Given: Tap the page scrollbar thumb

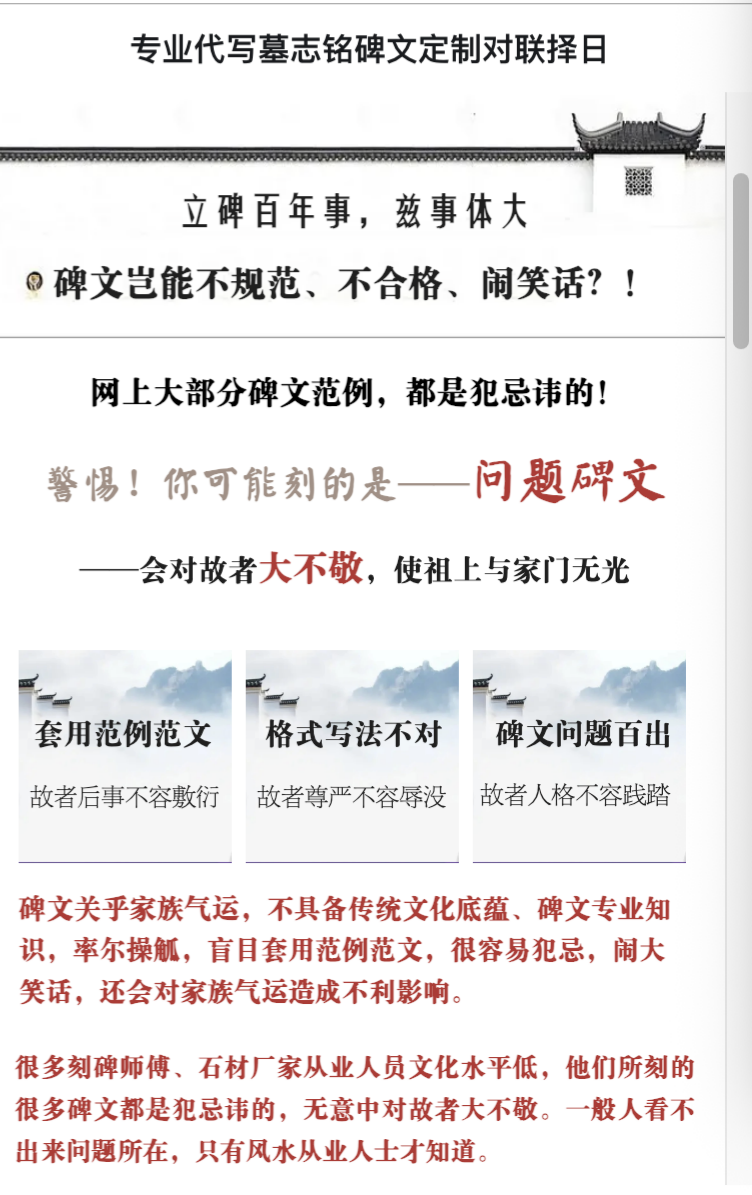Looking at the screenshot, I should (741, 260).
